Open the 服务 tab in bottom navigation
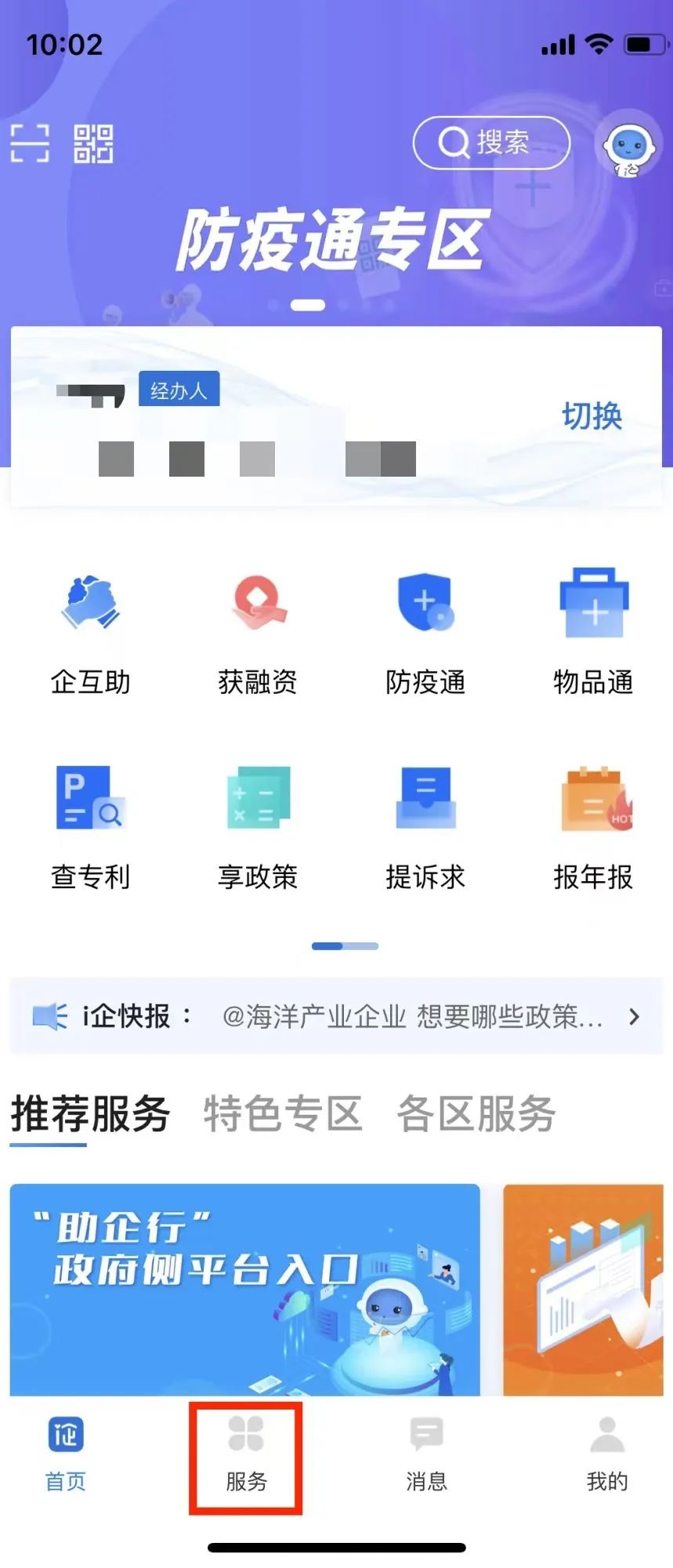Image resolution: width=673 pixels, height=1568 pixels. coord(245,1458)
